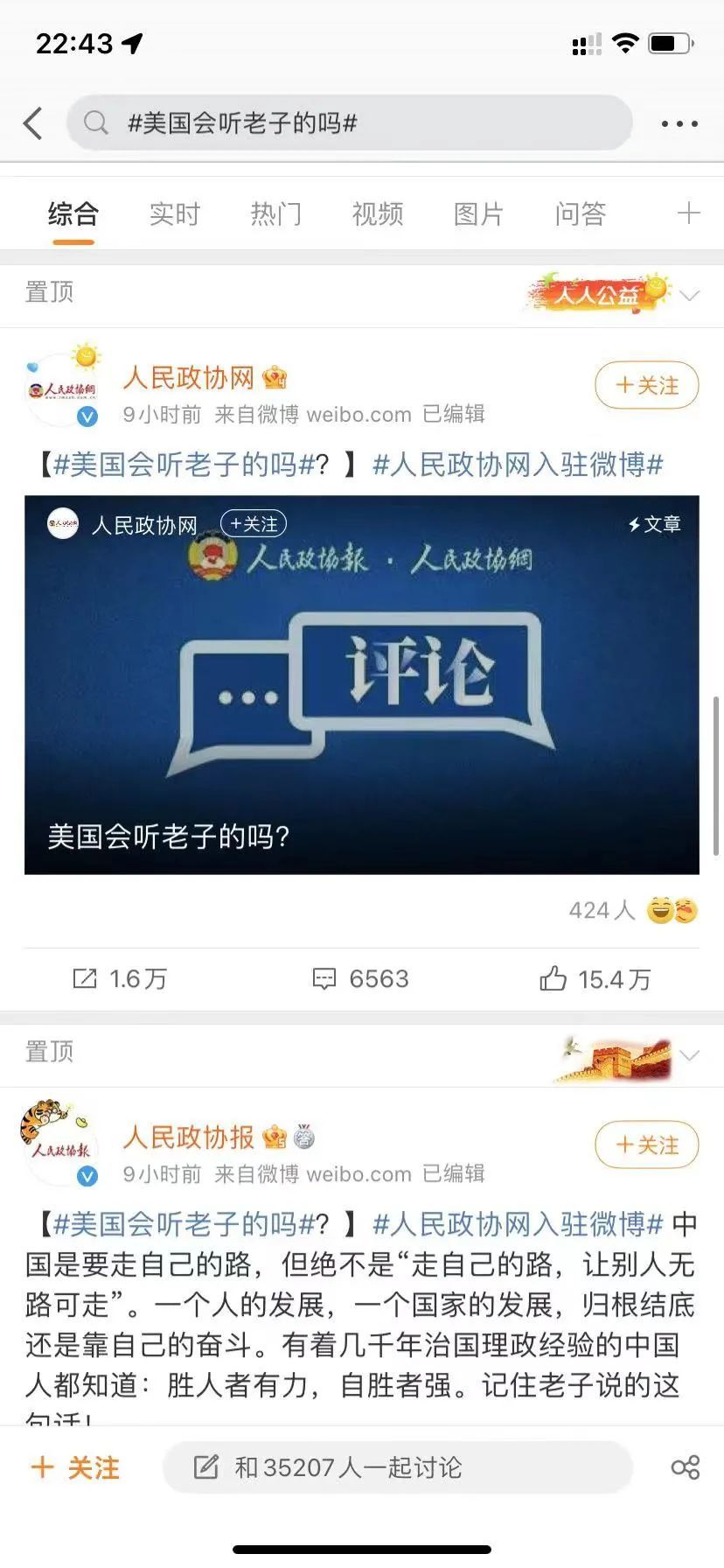The width and height of the screenshot is (724, 1568).
Task: Open the #人民政协网入驻微博# hashtag in 人民政协报 post
Action: point(518,1223)
